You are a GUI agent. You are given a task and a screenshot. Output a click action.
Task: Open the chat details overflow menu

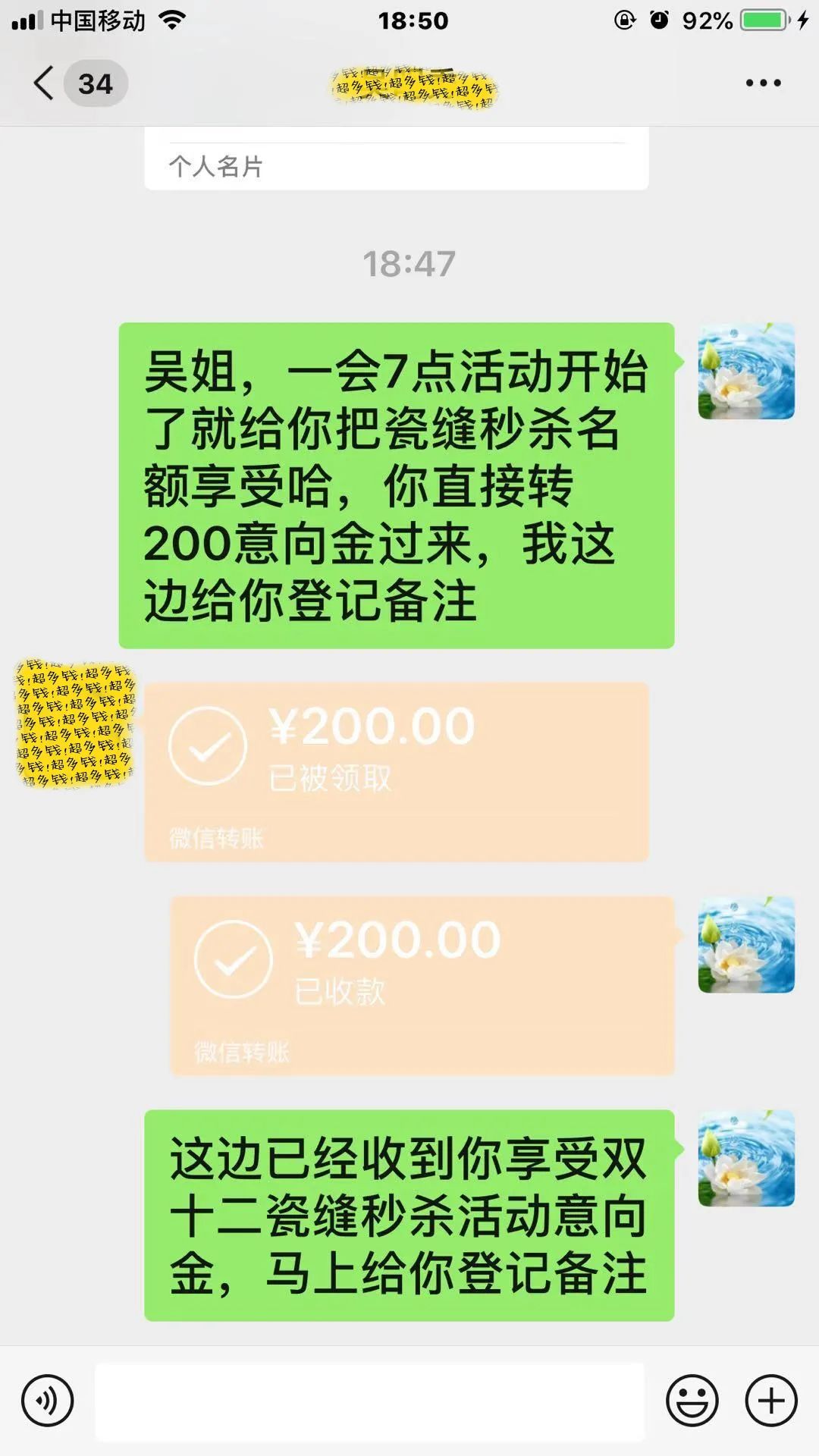(762, 83)
